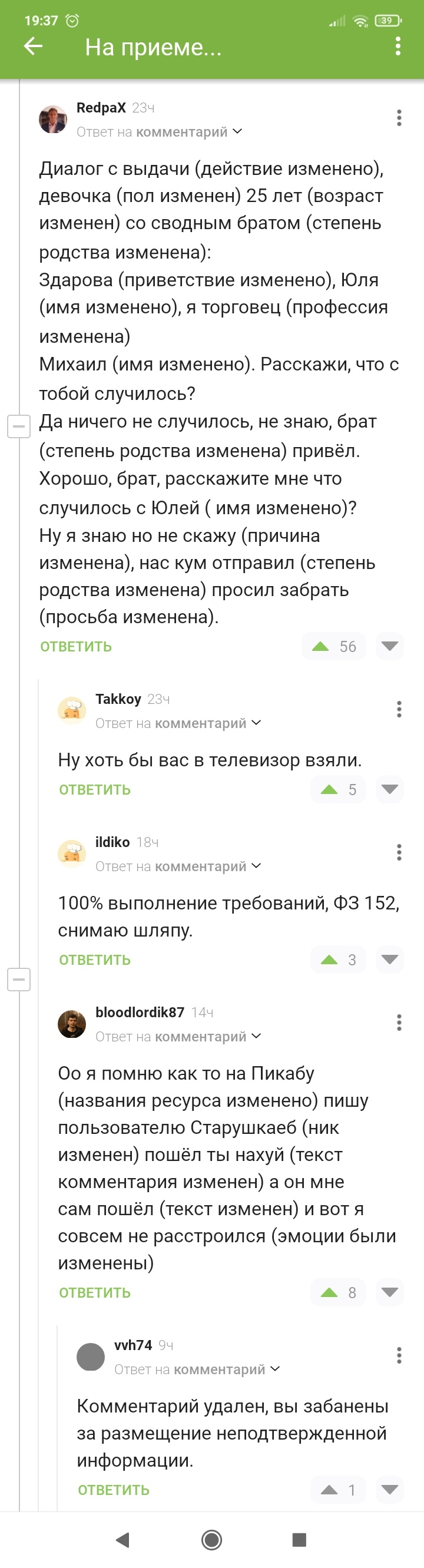Go back from the post screen
Screen dimensions: 424x1568
33,47
